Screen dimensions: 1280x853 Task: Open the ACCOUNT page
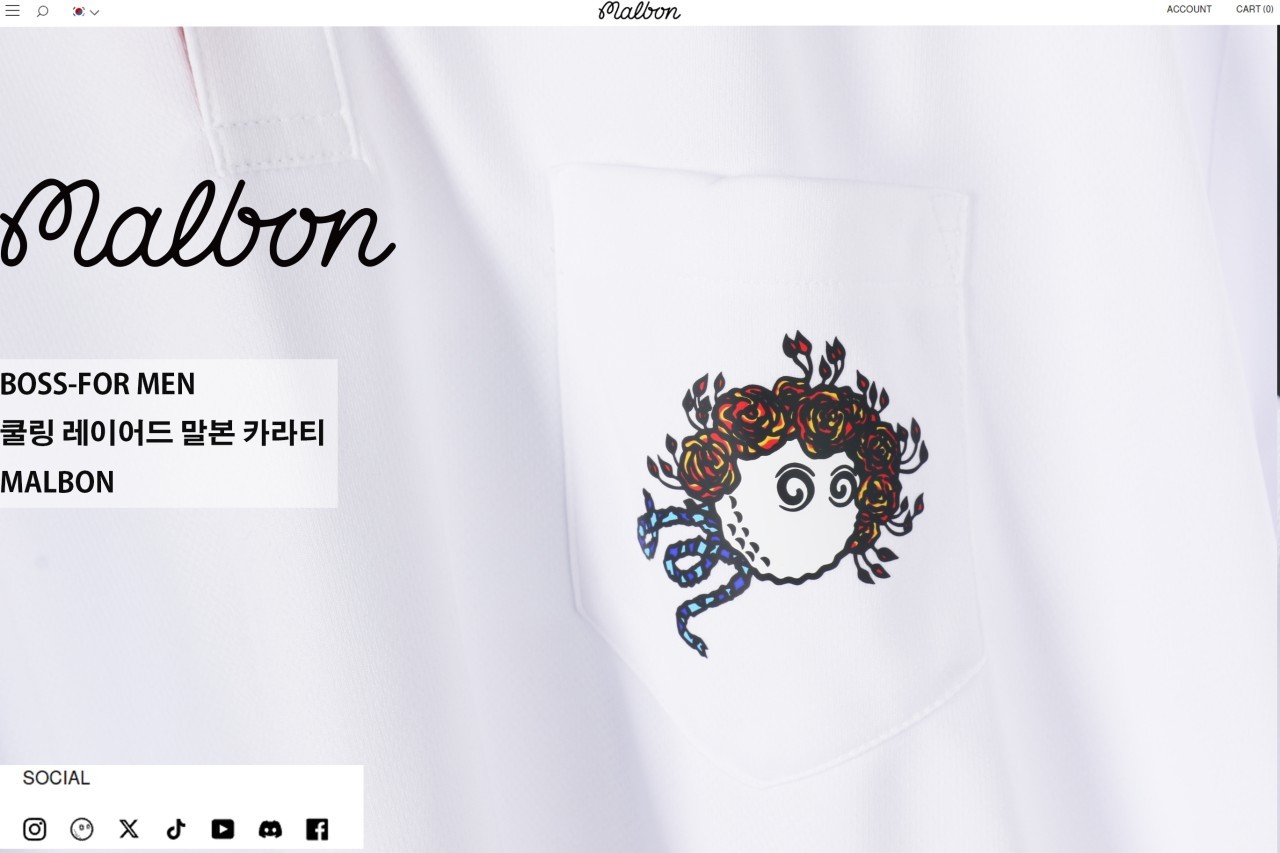[1188, 9]
